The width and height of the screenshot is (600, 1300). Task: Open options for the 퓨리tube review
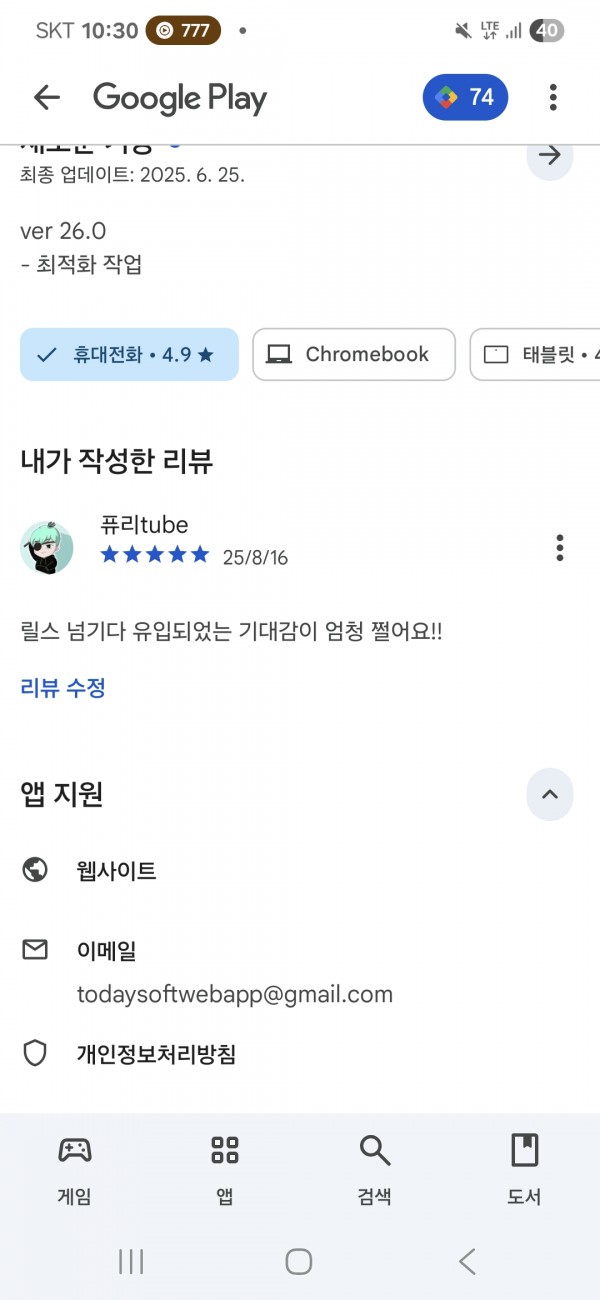559,548
